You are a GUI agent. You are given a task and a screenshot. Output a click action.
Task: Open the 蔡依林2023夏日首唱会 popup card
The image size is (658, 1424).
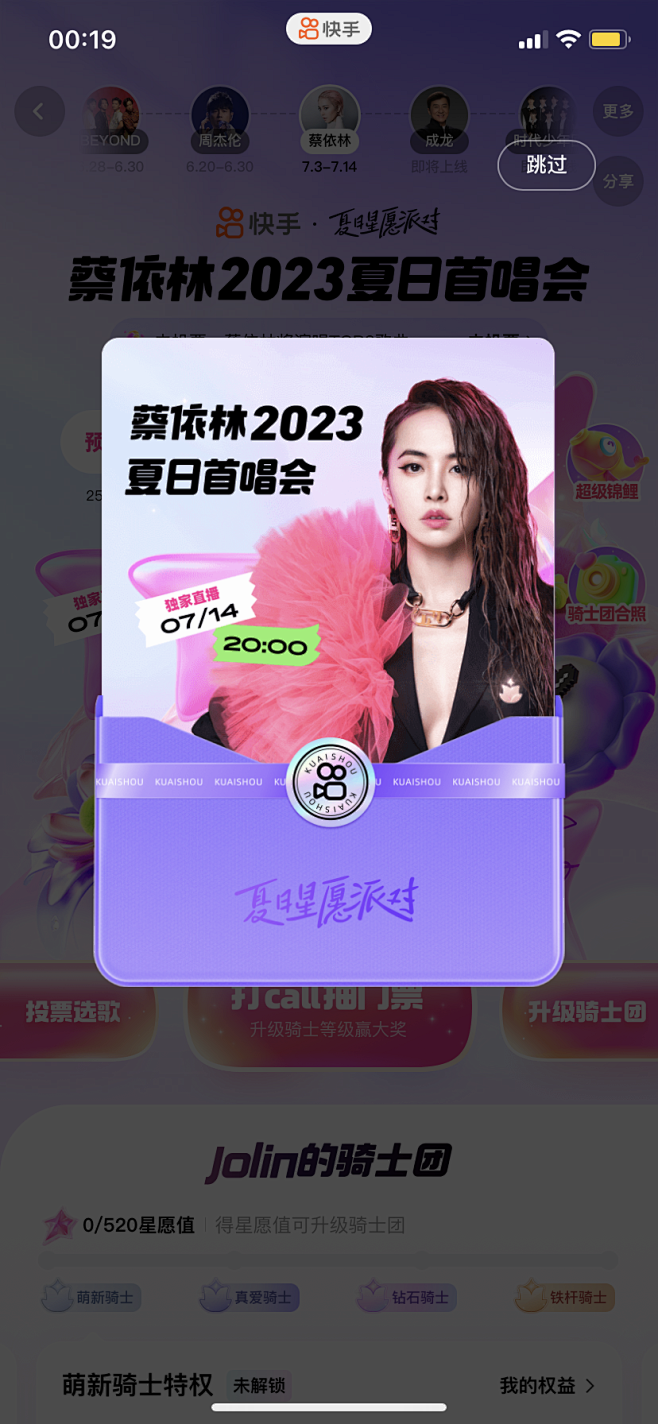pyautogui.click(x=328, y=660)
